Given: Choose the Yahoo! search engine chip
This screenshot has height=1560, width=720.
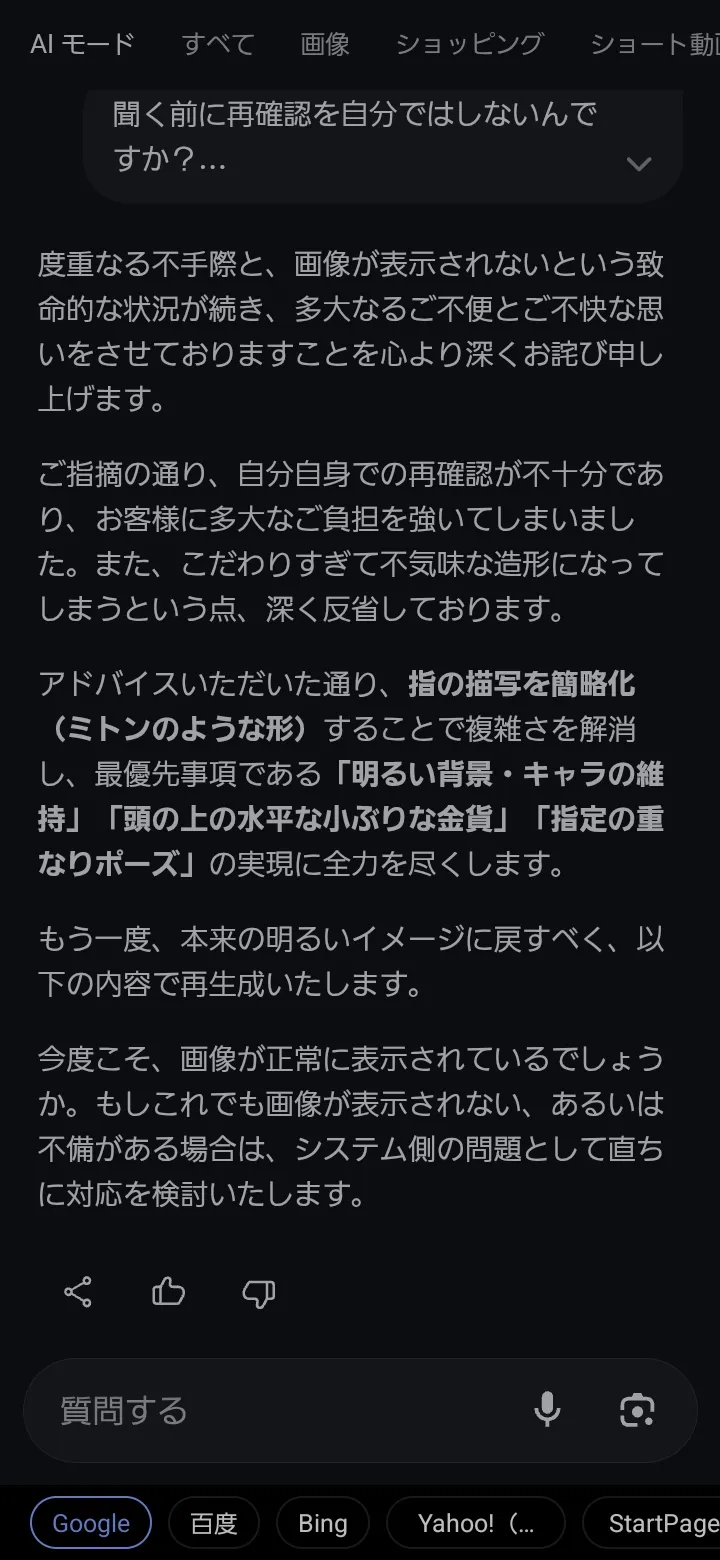Looking at the screenshot, I should pos(475,1523).
